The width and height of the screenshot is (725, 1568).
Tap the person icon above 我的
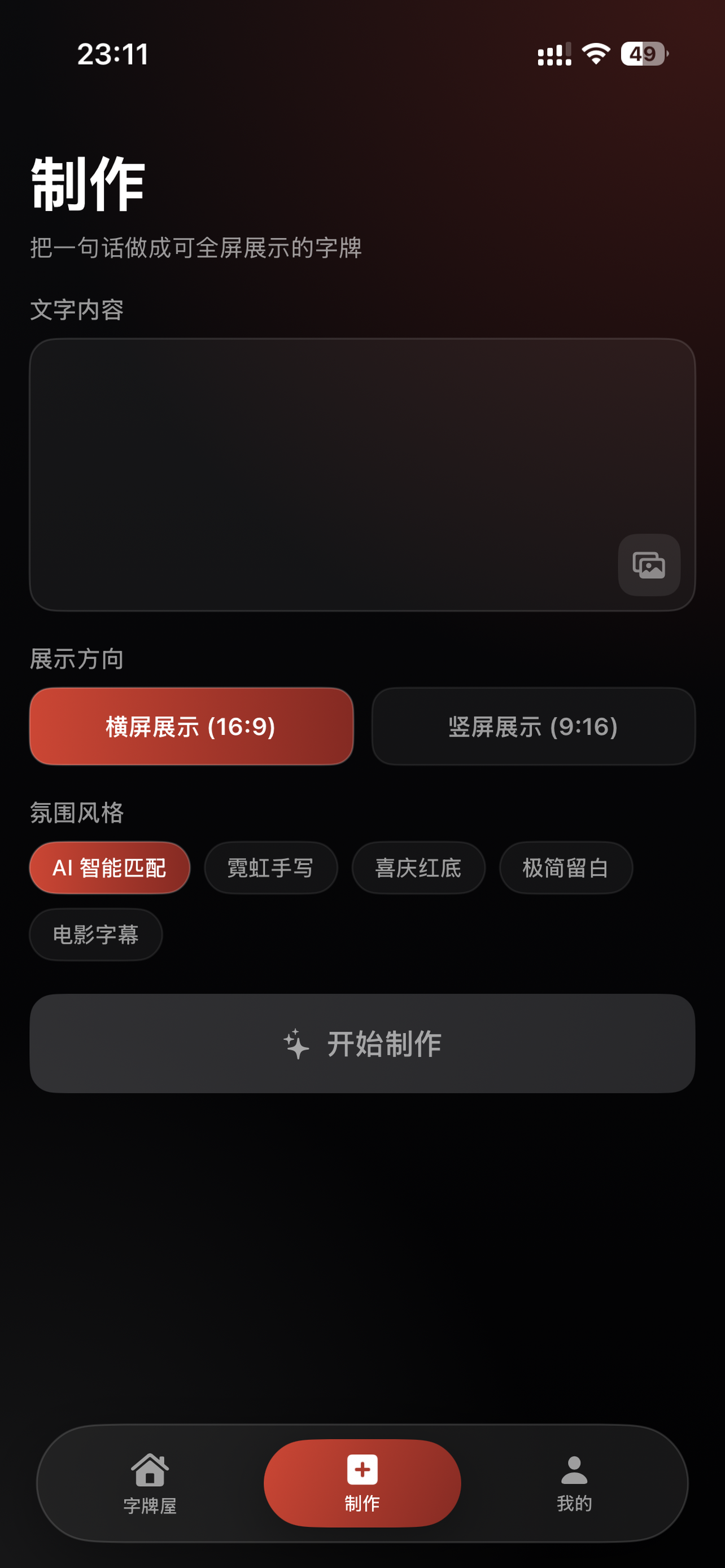(x=573, y=1469)
